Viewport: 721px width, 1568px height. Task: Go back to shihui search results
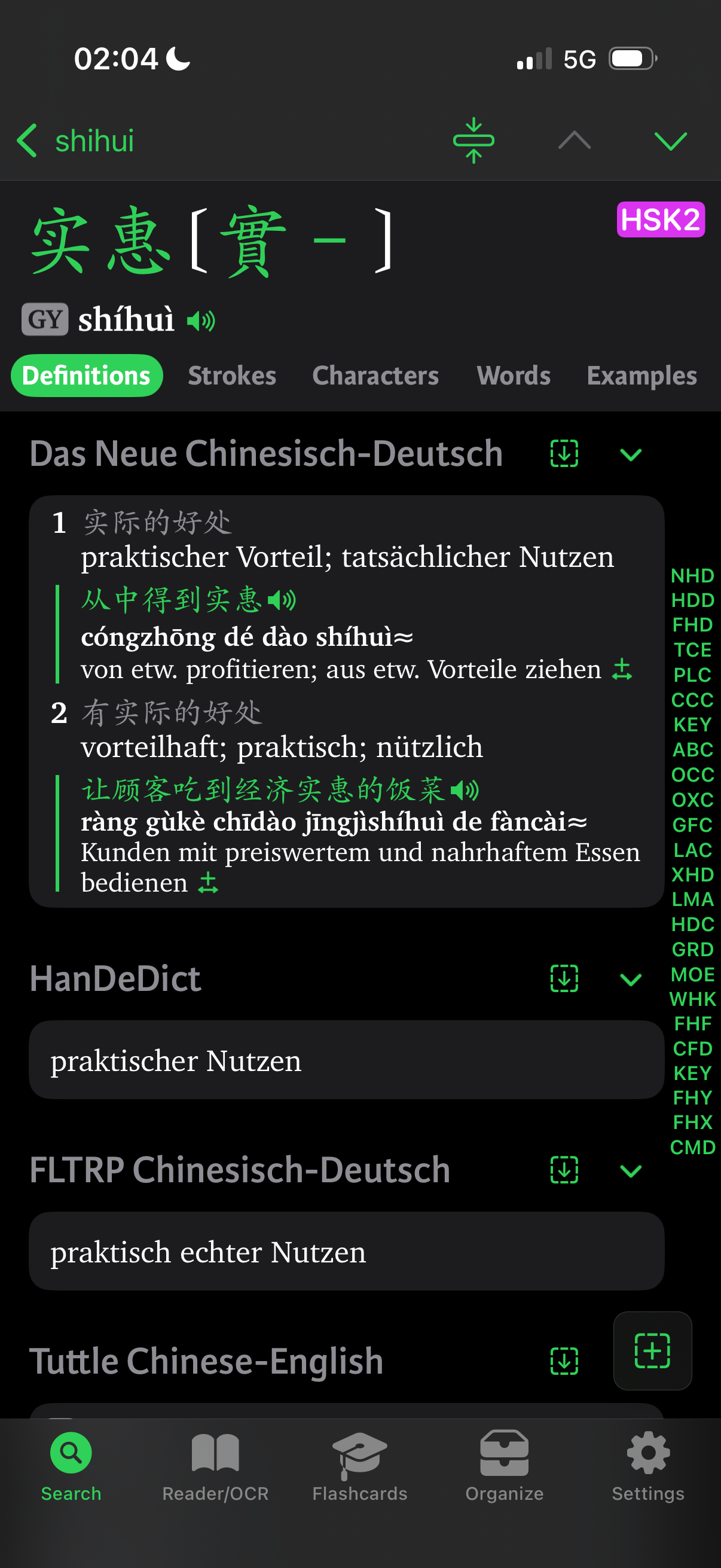click(74, 141)
